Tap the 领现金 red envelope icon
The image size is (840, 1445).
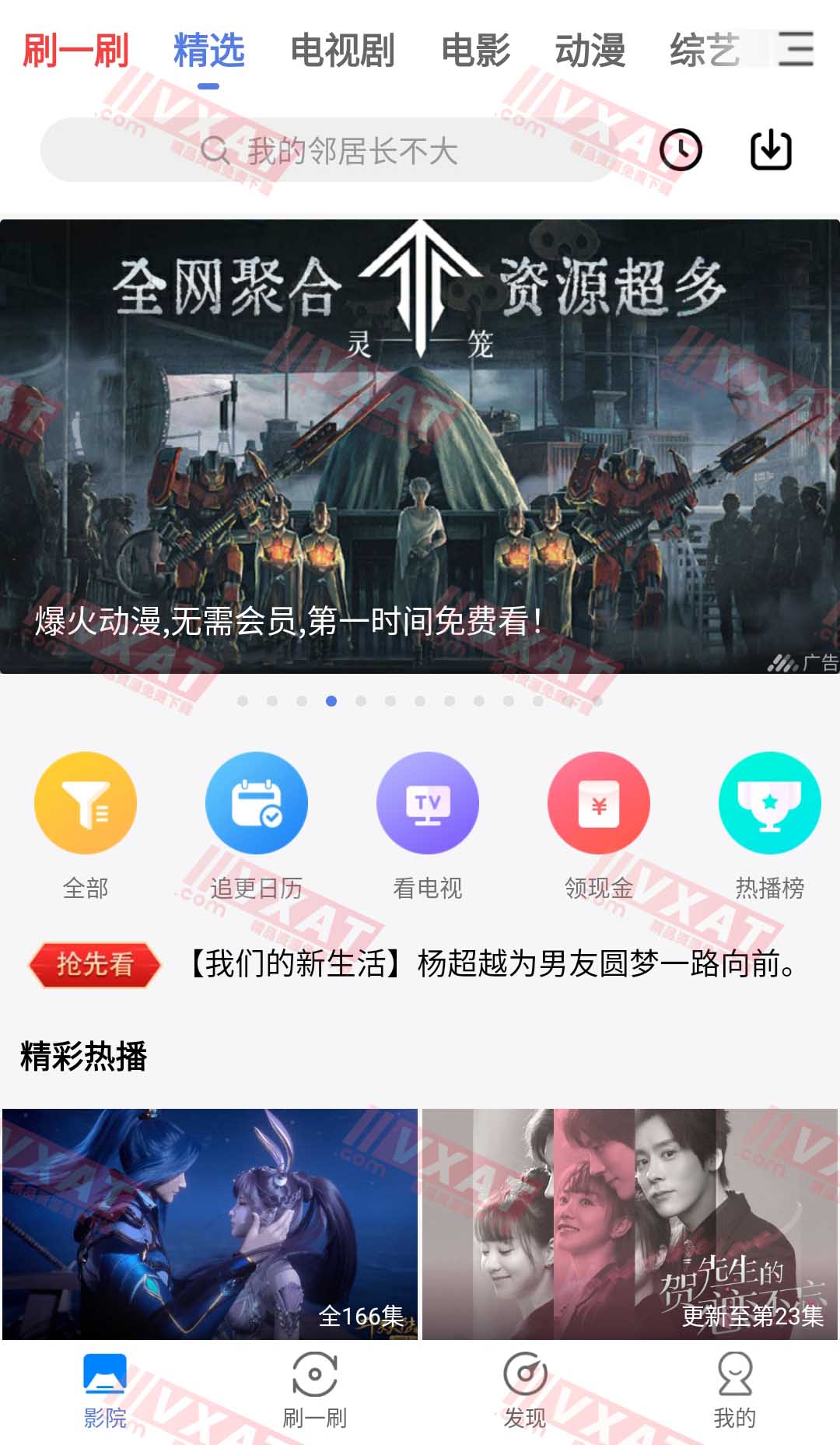pos(598,803)
